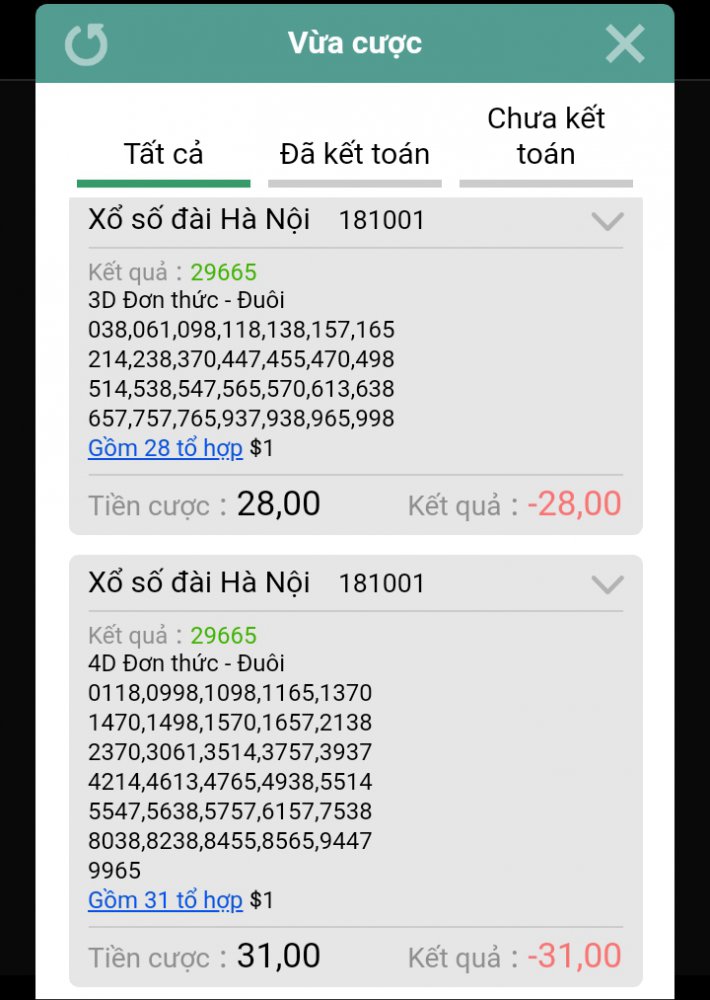Viewport: 710px width, 1000px height.
Task: Show Chưa kết toán bets
Action: point(546,137)
